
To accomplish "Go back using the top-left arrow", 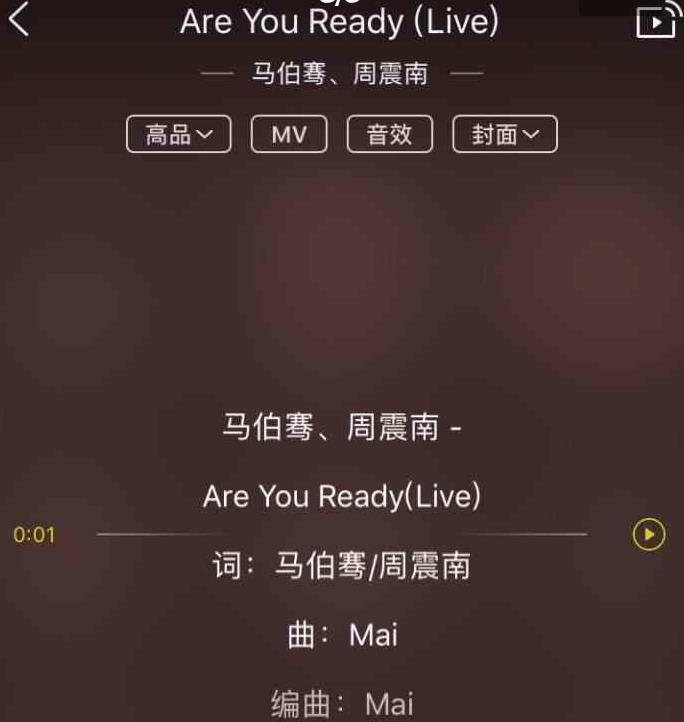I will click(19, 19).
